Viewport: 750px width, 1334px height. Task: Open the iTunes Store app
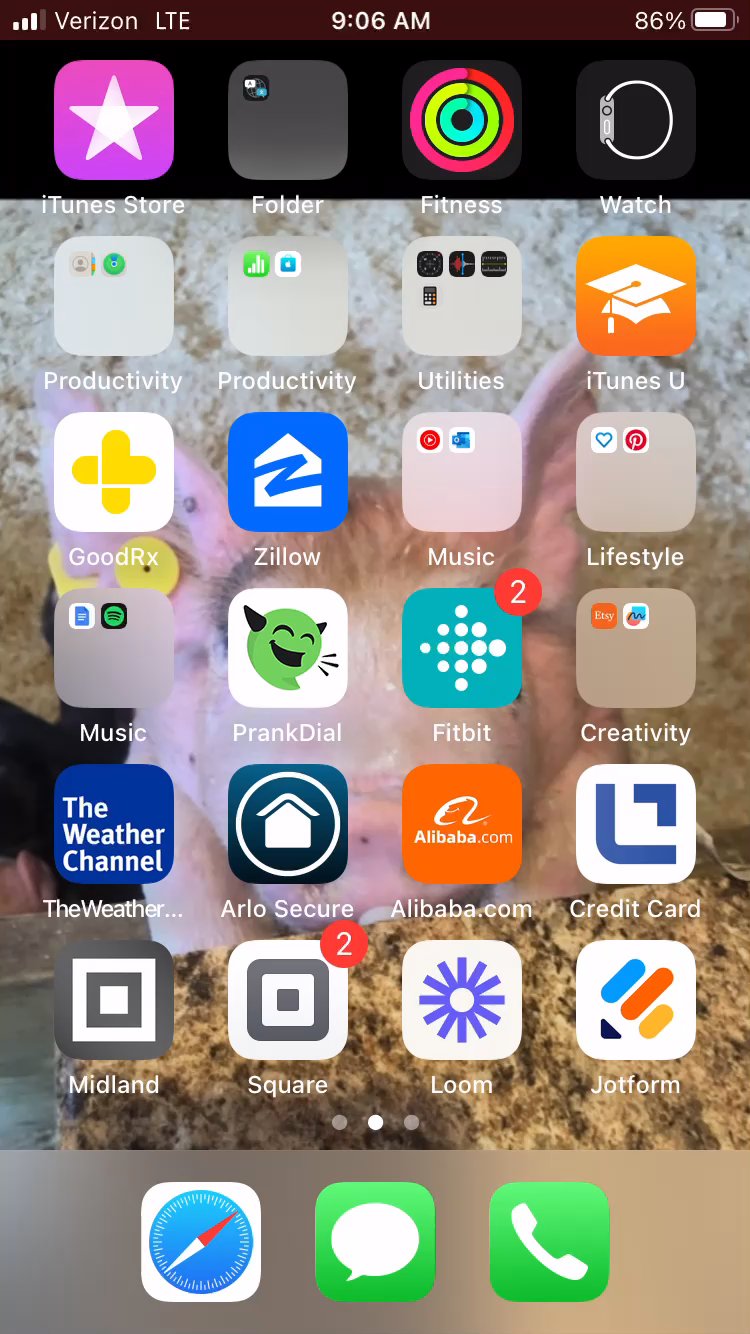114,120
